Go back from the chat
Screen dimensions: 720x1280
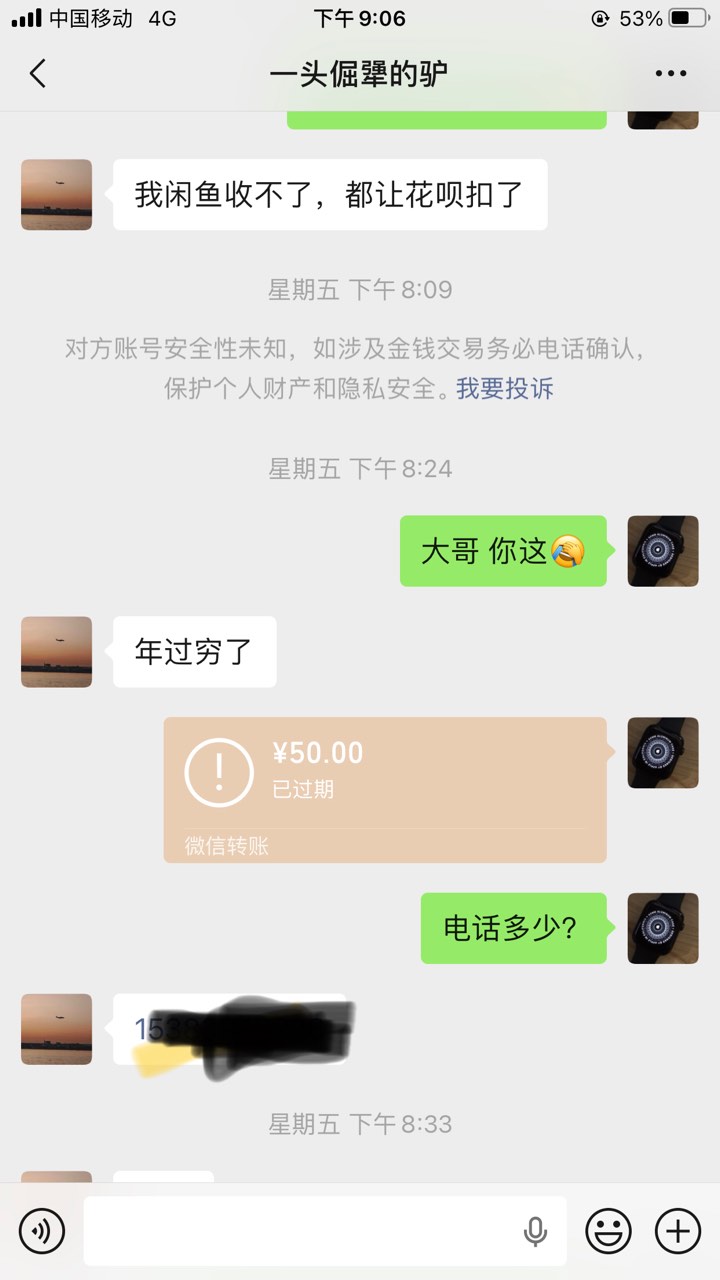(38, 73)
